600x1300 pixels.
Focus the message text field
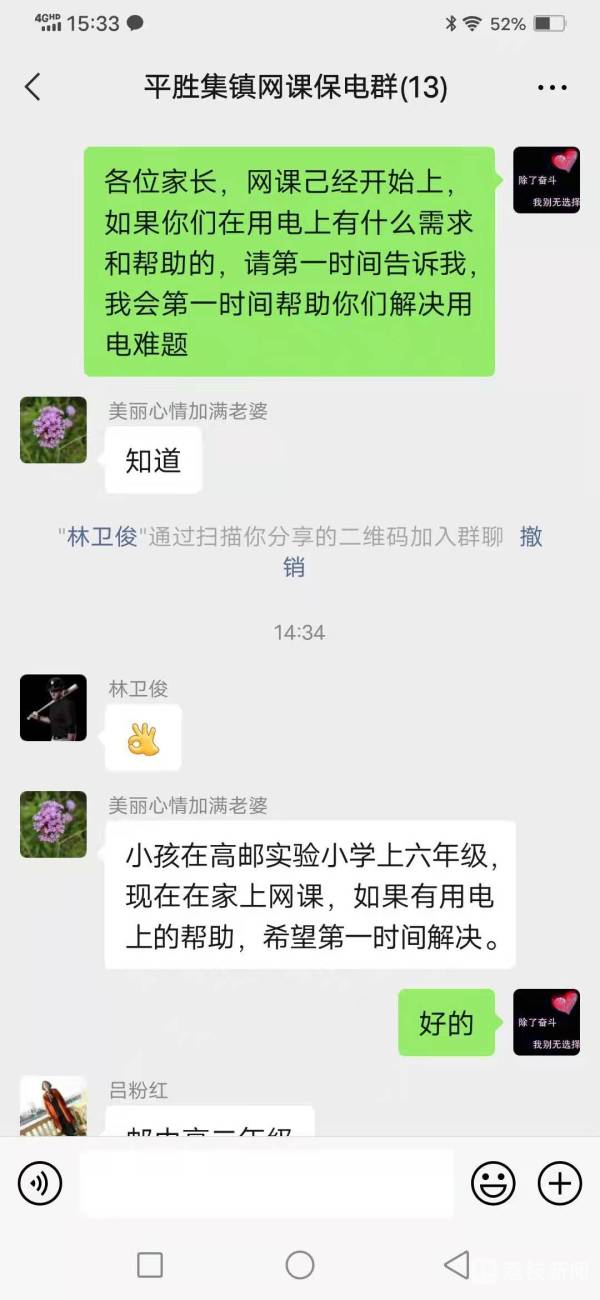(265, 1184)
